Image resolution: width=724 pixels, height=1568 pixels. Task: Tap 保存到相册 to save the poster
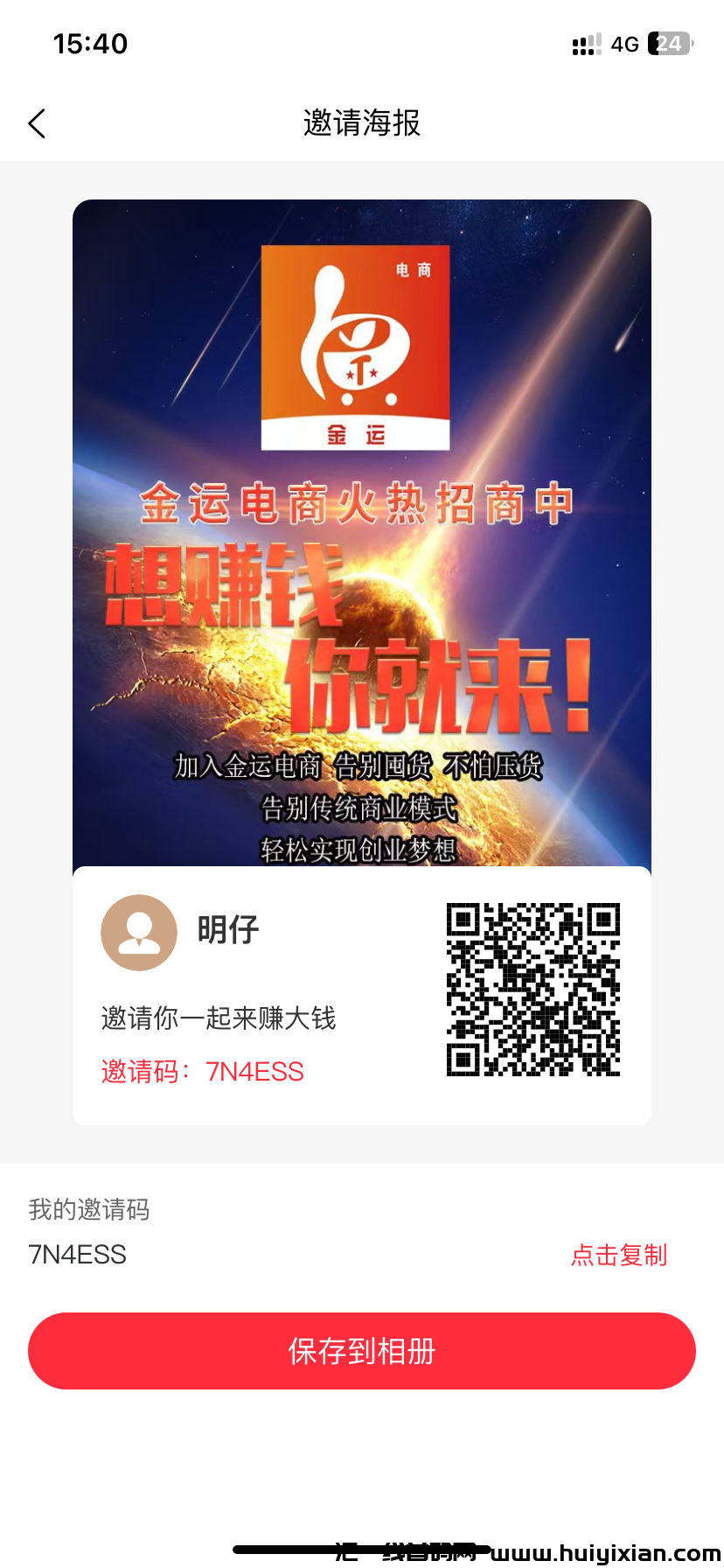(362, 1350)
